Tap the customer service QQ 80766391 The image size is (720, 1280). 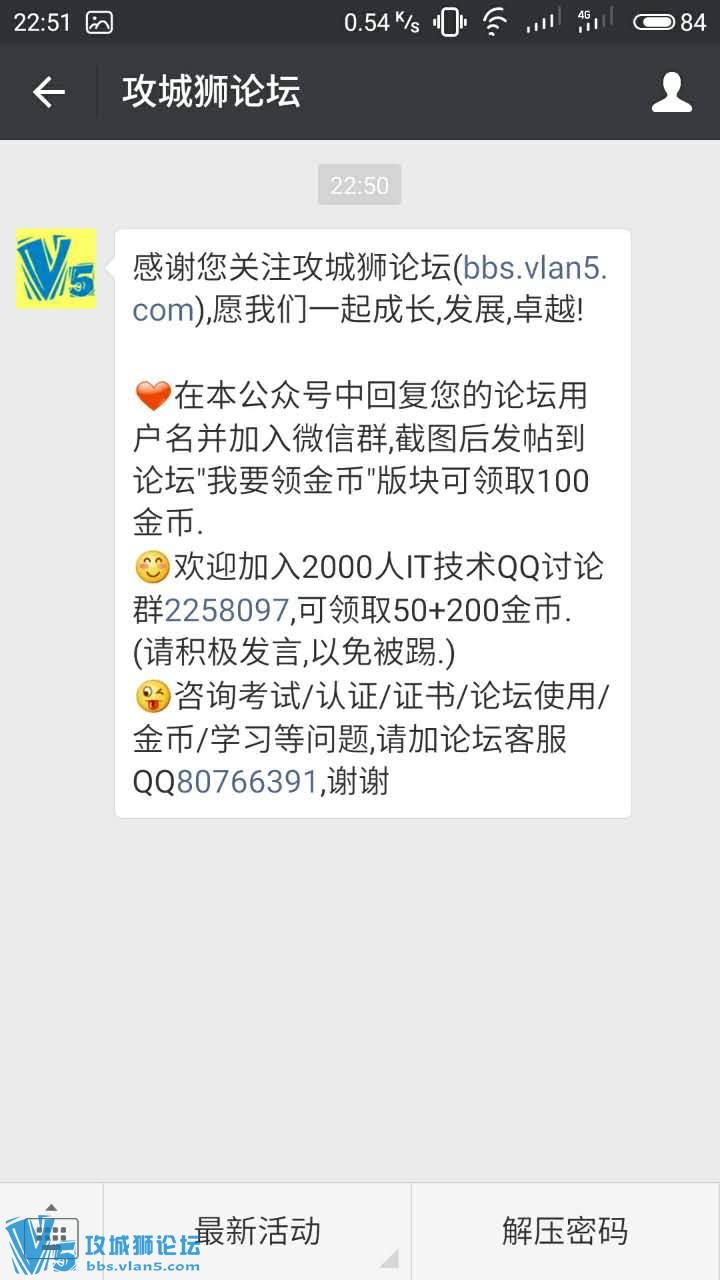click(x=247, y=781)
